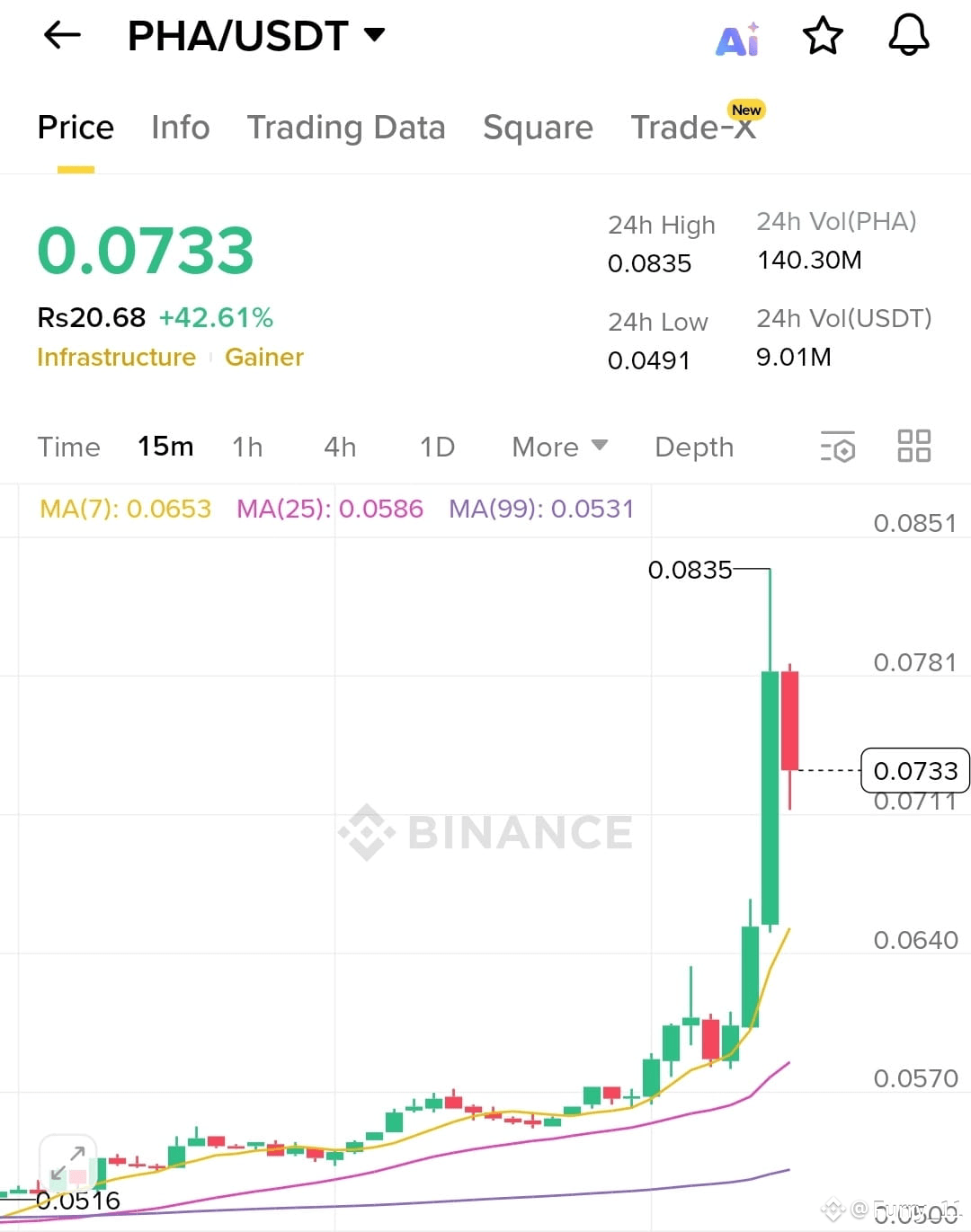Image resolution: width=971 pixels, height=1232 pixels.
Task: Go back using the arrow icon
Action: click(x=62, y=35)
